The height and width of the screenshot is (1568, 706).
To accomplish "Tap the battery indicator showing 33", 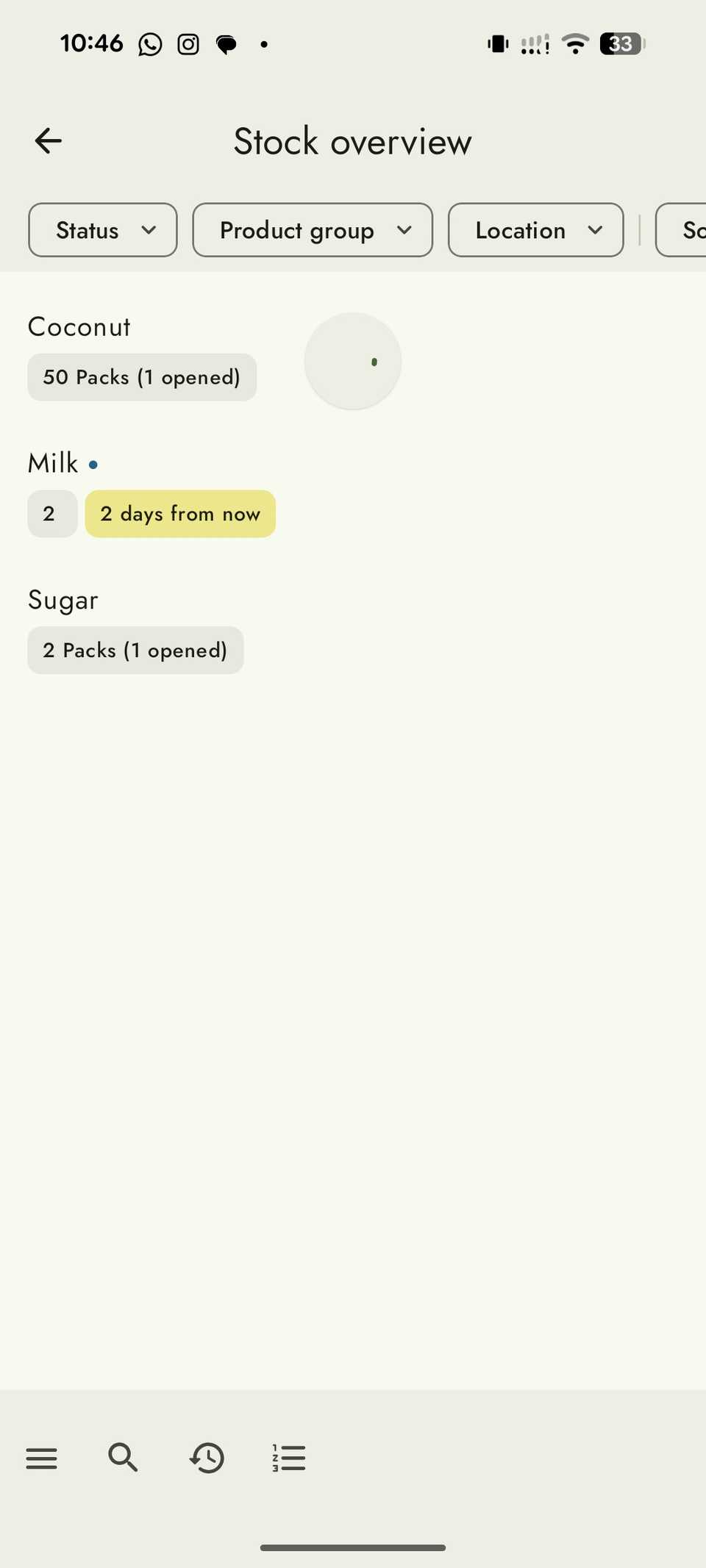I will tap(620, 44).
